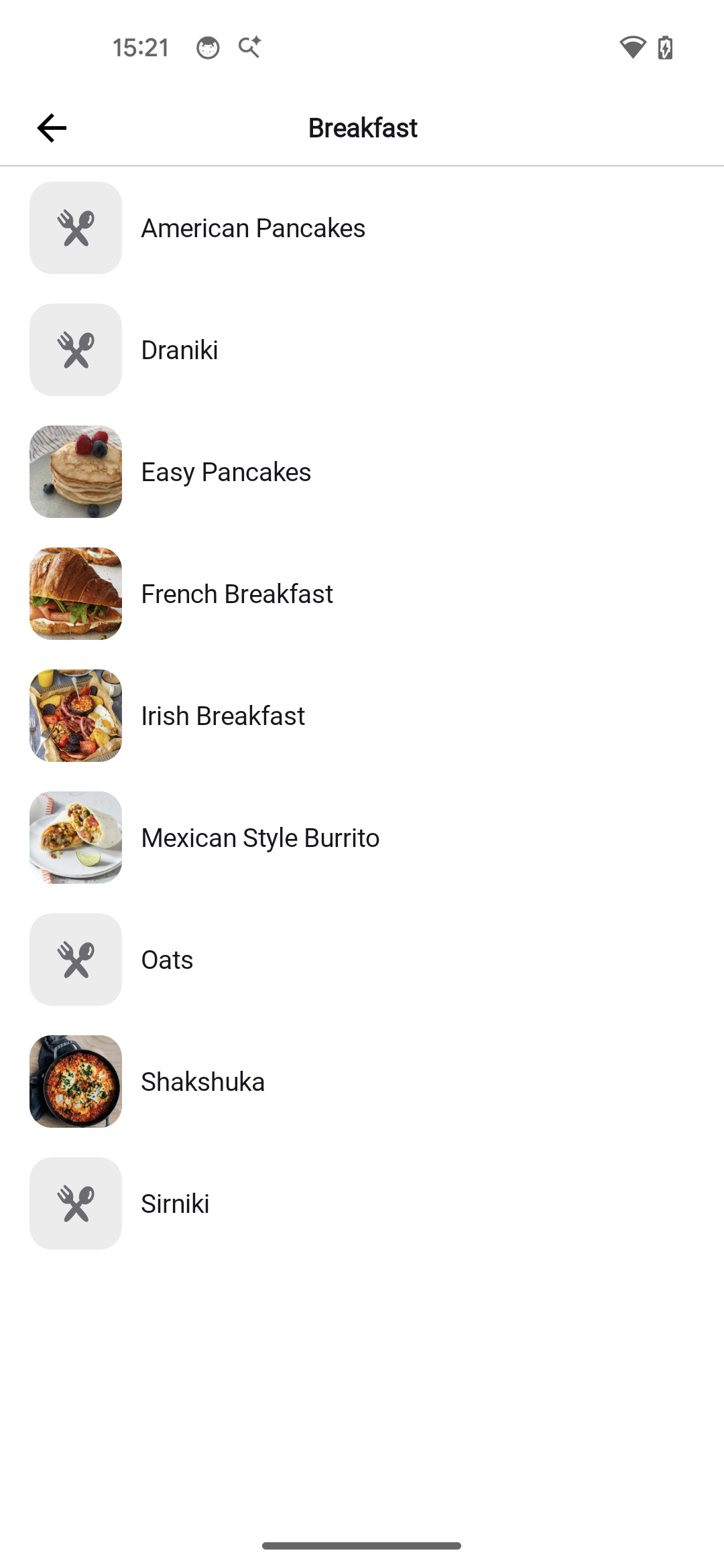Viewport: 724px width, 1568px height.
Task: Click the Easy Pancakes photo thumbnail
Action: 75,471
